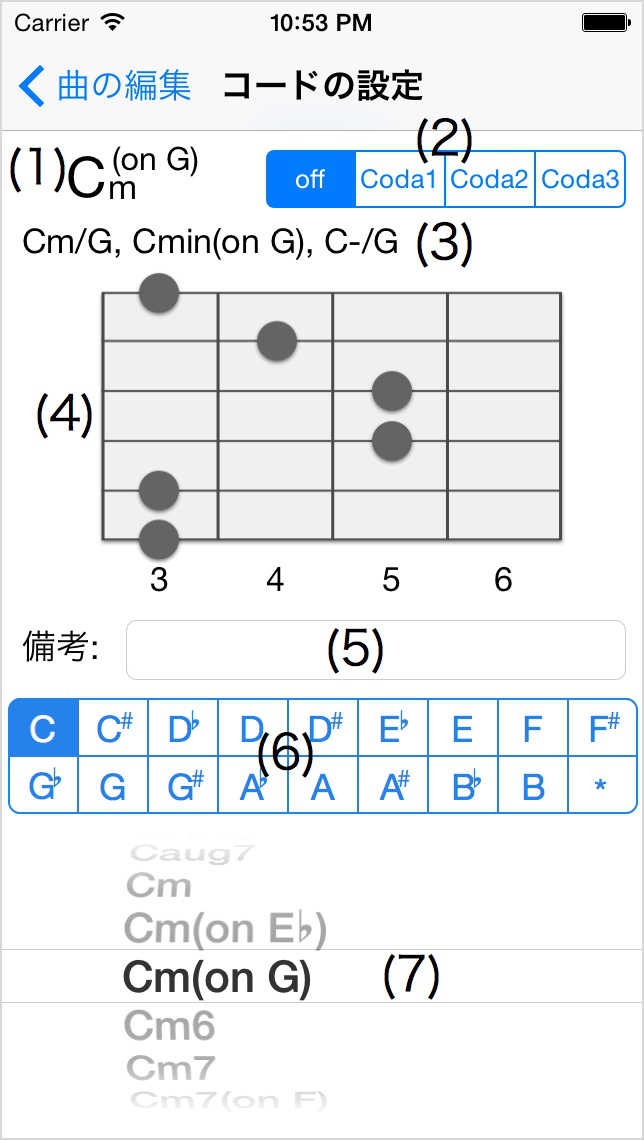Pick Cm in the chord picker
This screenshot has width=644, height=1140.
coord(159,886)
